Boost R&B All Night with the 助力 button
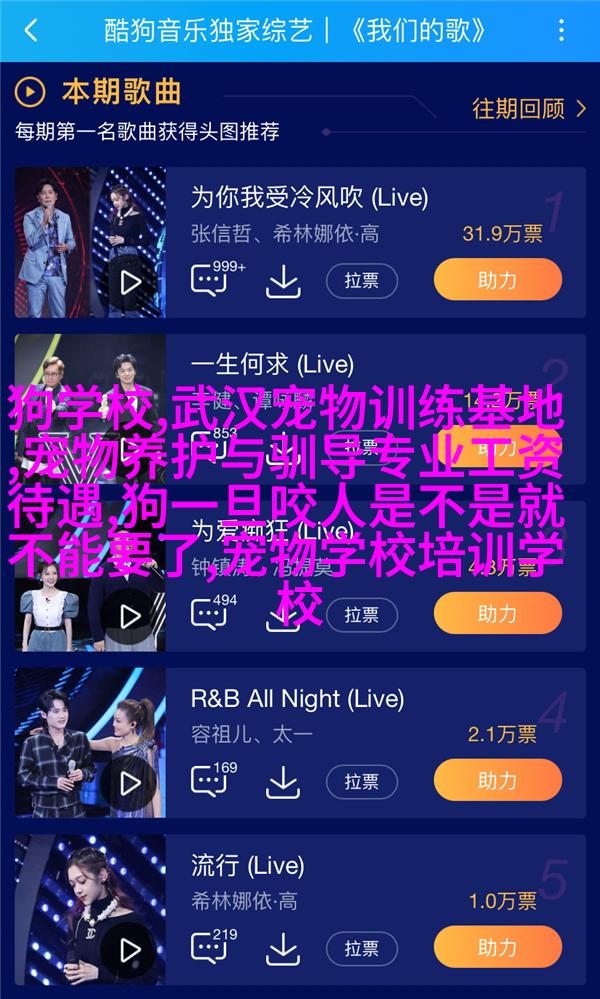Screen dimensions: 600x999 coord(497,781)
